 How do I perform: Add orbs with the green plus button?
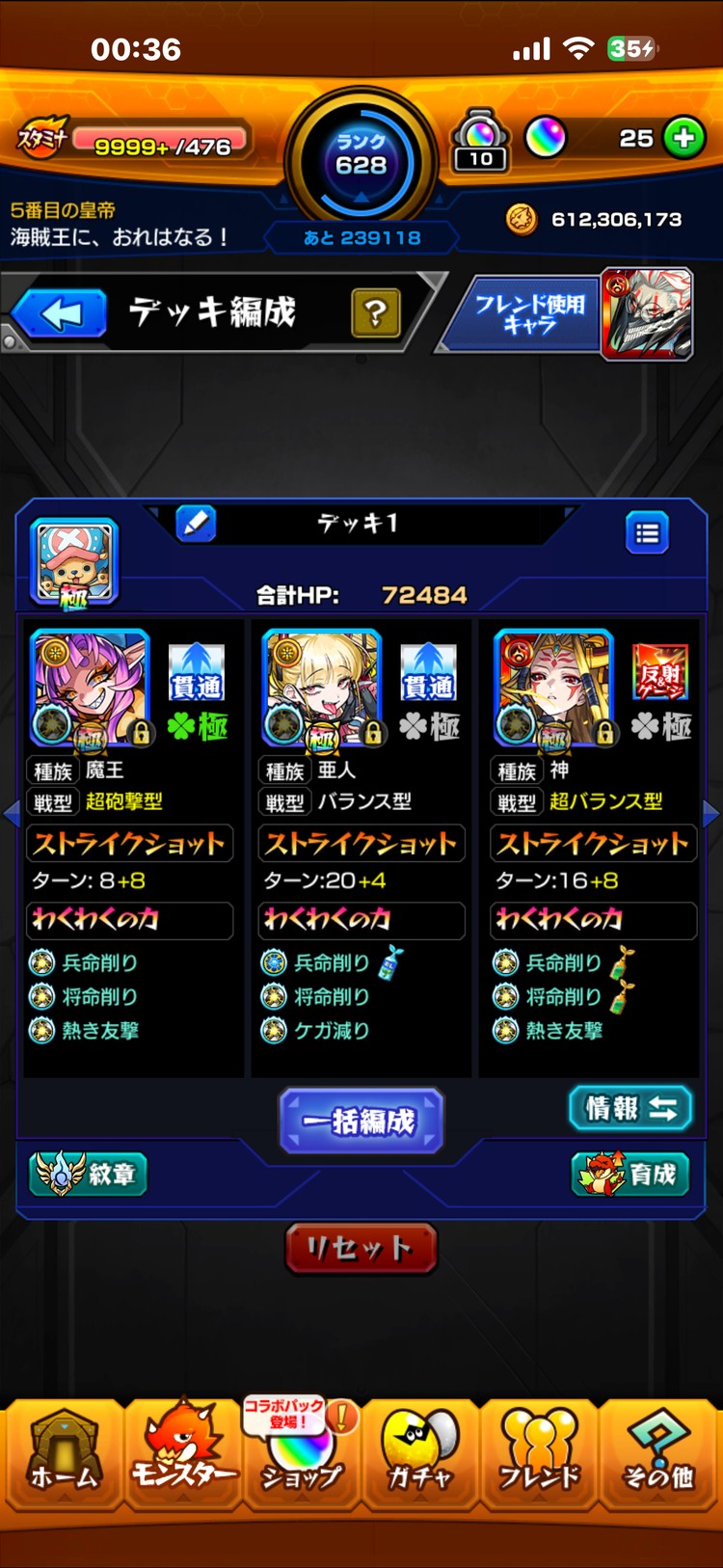pyautogui.click(x=683, y=138)
